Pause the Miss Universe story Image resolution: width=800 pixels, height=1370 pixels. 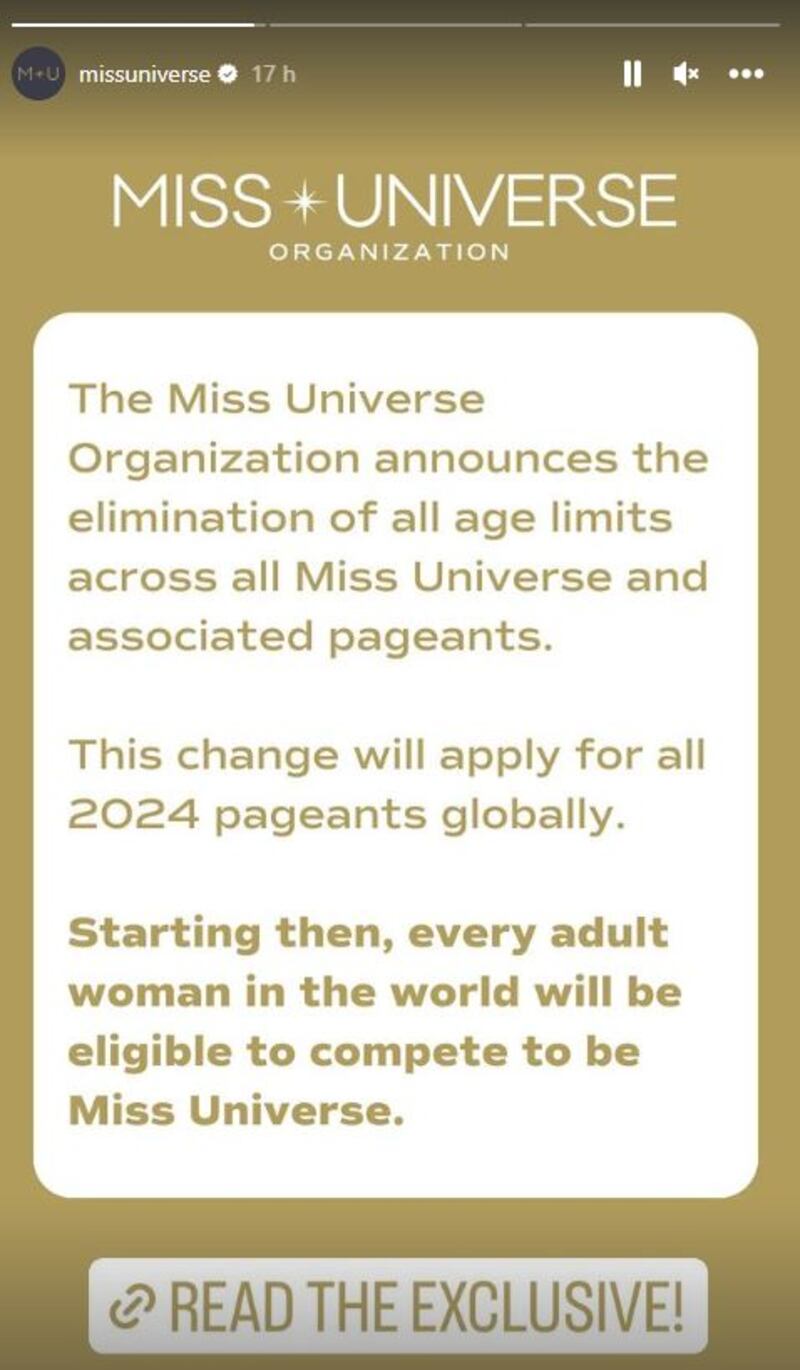[632, 74]
